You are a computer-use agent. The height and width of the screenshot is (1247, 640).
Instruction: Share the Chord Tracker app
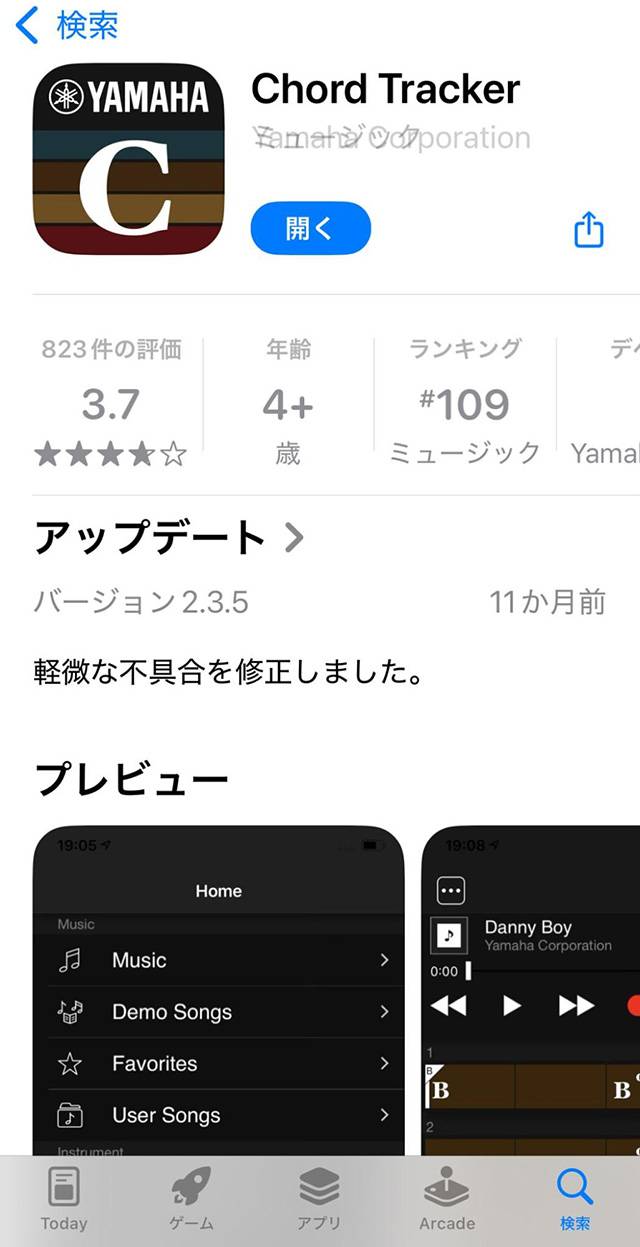tap(589, 229)
